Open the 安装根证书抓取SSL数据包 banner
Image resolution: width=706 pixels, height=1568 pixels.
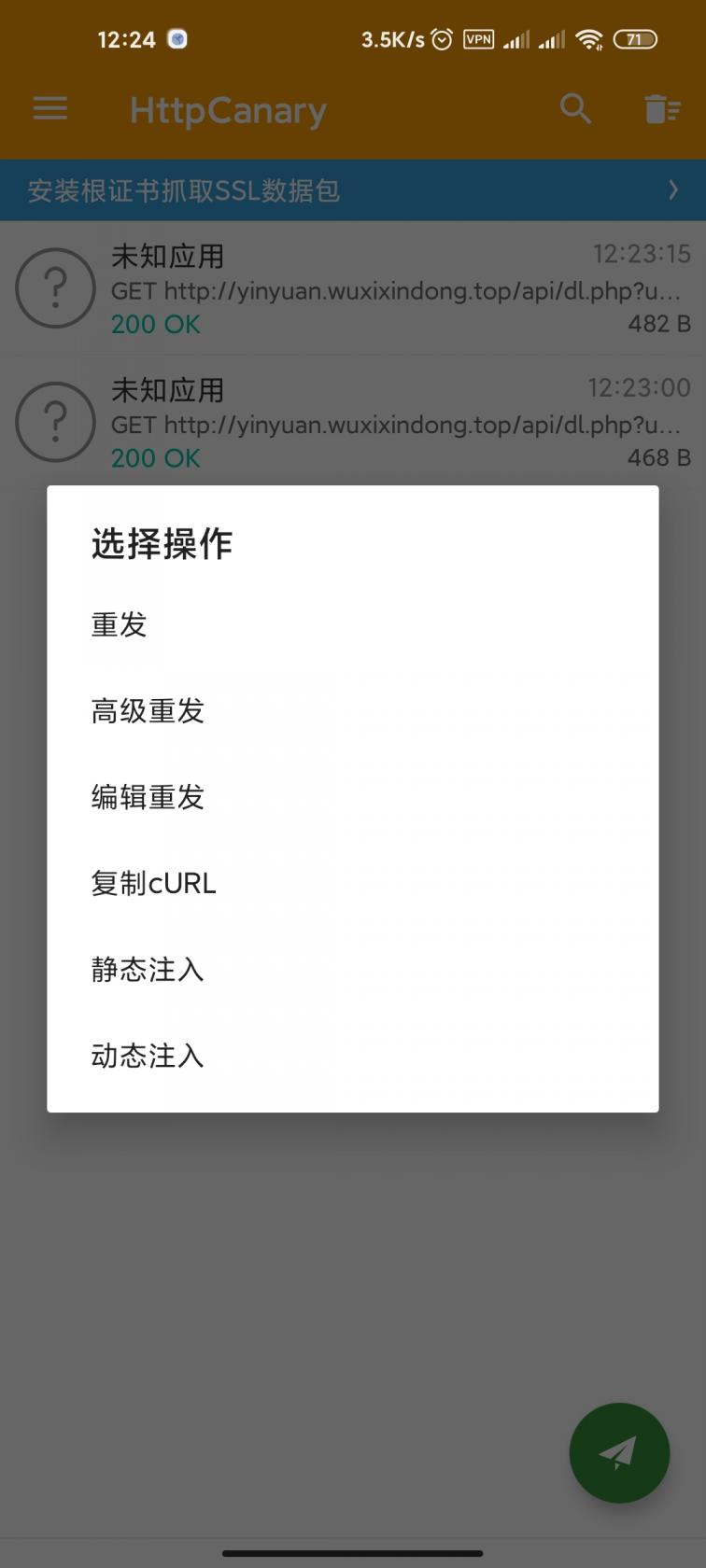183,190
